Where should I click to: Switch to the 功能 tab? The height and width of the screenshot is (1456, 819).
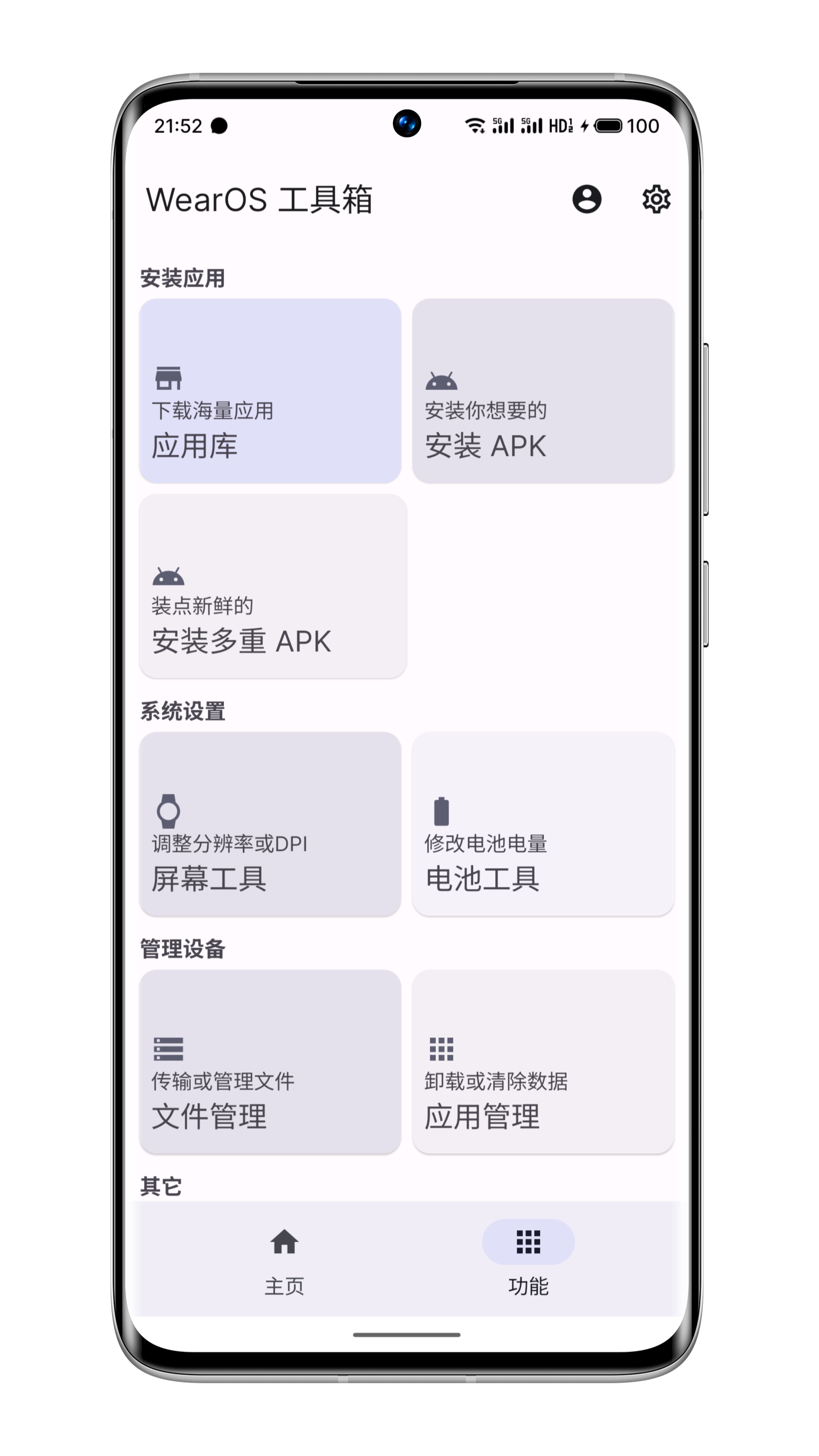(x=528, y=1266)
